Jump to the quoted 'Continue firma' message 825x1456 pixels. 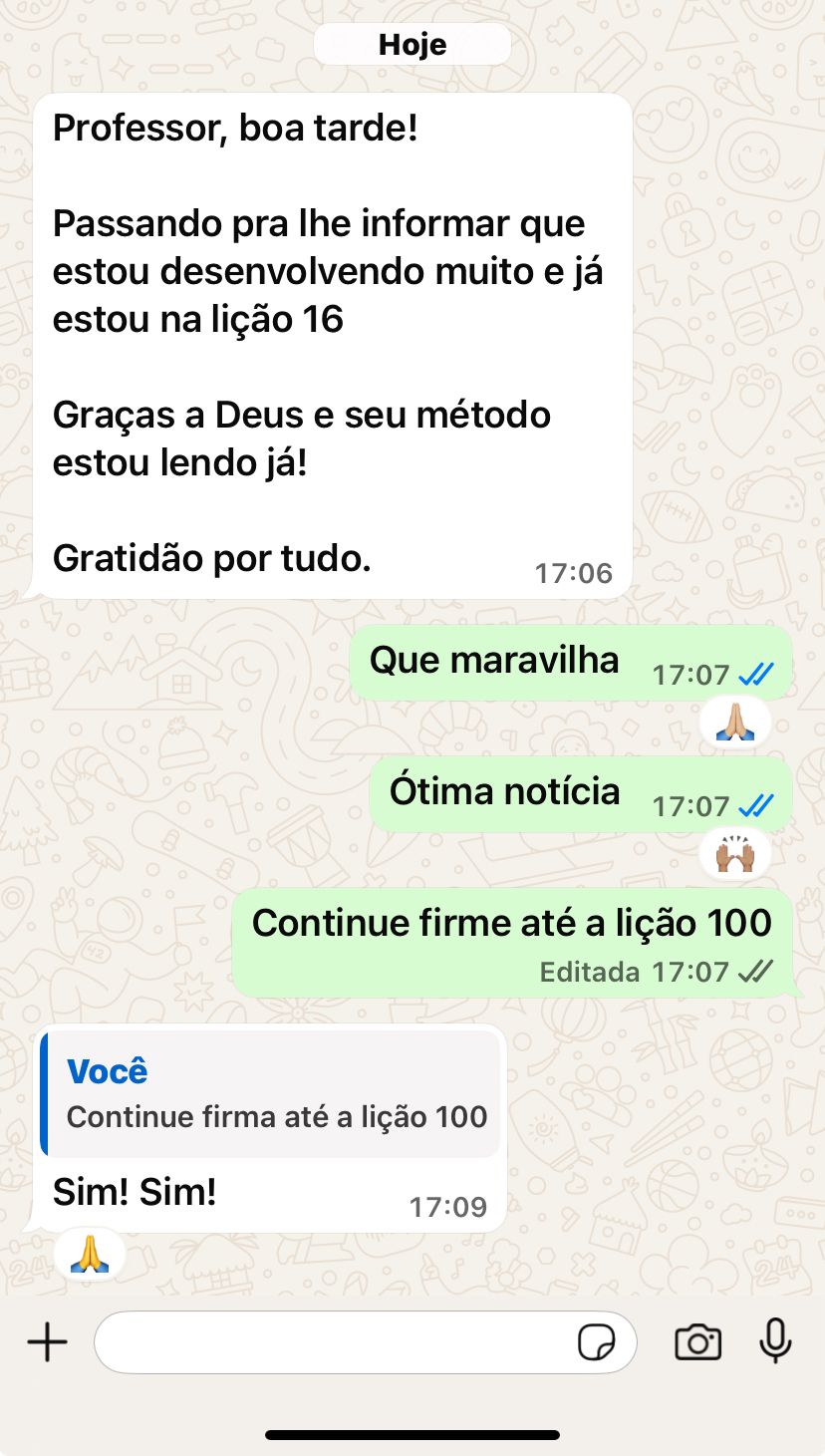[271, 1094]
